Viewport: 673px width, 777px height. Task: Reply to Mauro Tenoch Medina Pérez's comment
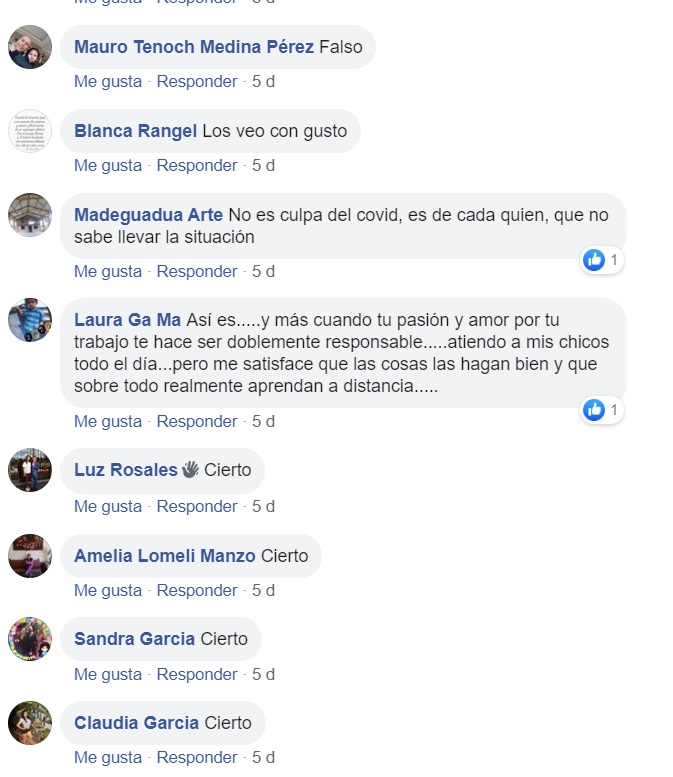click(x=197, y=81)
